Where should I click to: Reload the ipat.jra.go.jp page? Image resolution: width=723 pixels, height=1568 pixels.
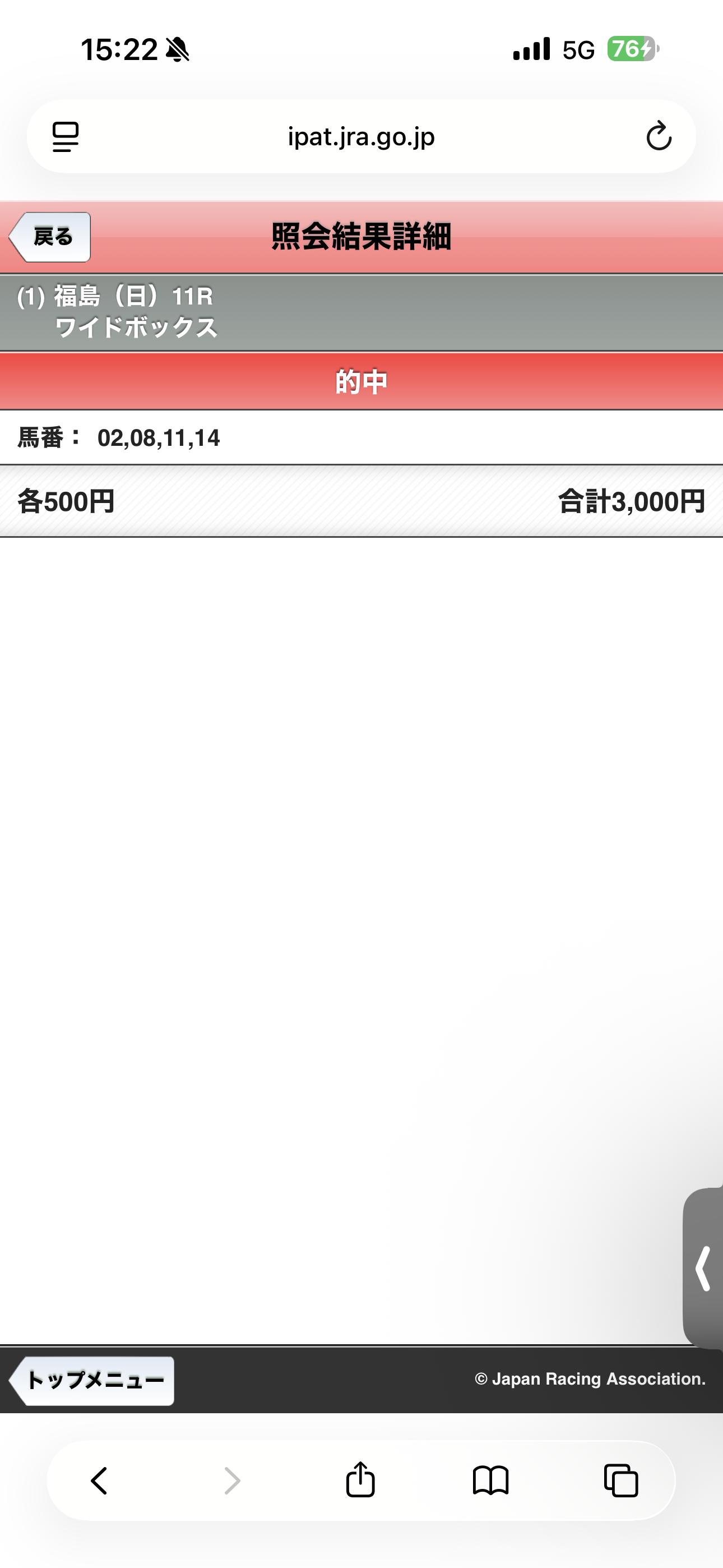pyautogui.click(x=658, y=136)
